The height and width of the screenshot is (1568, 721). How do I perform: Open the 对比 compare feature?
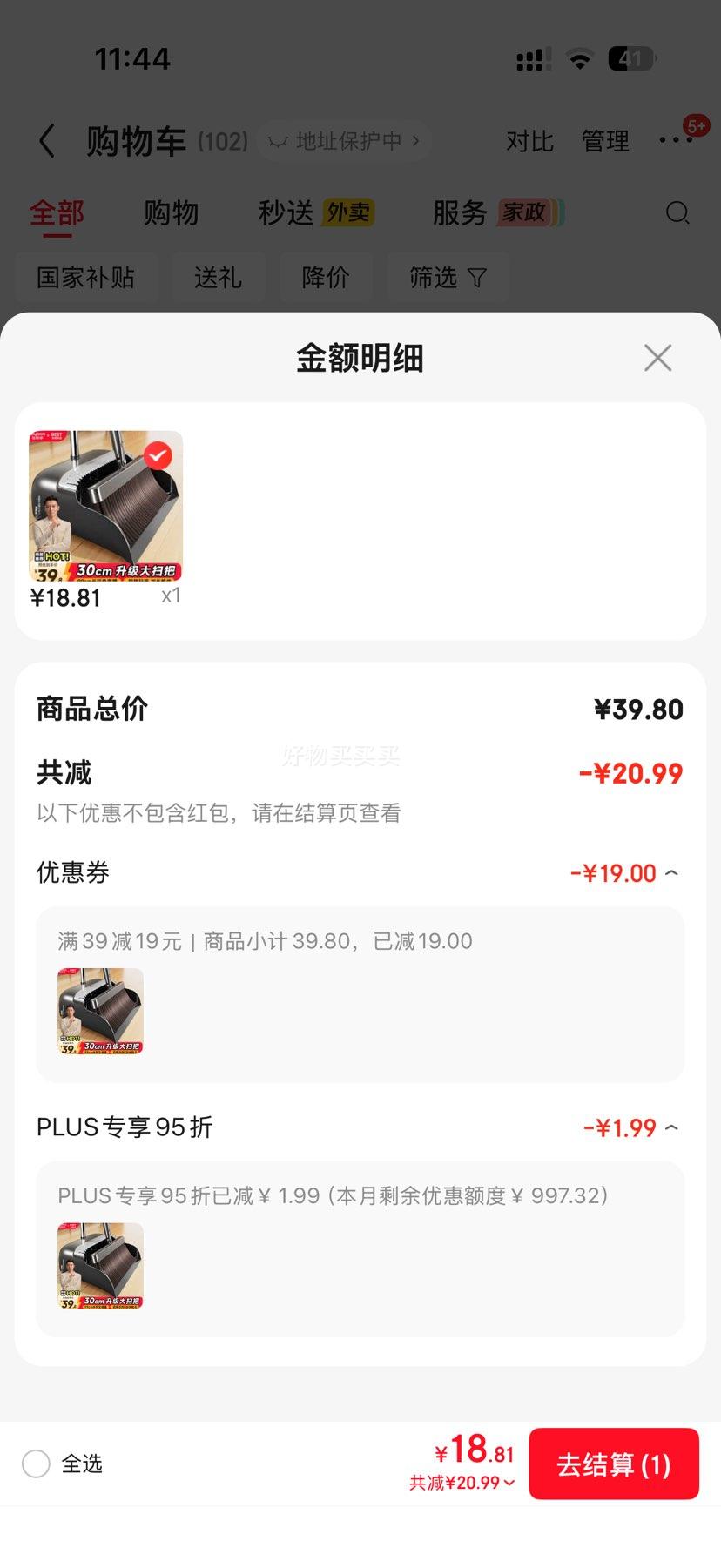coord(531,141)
